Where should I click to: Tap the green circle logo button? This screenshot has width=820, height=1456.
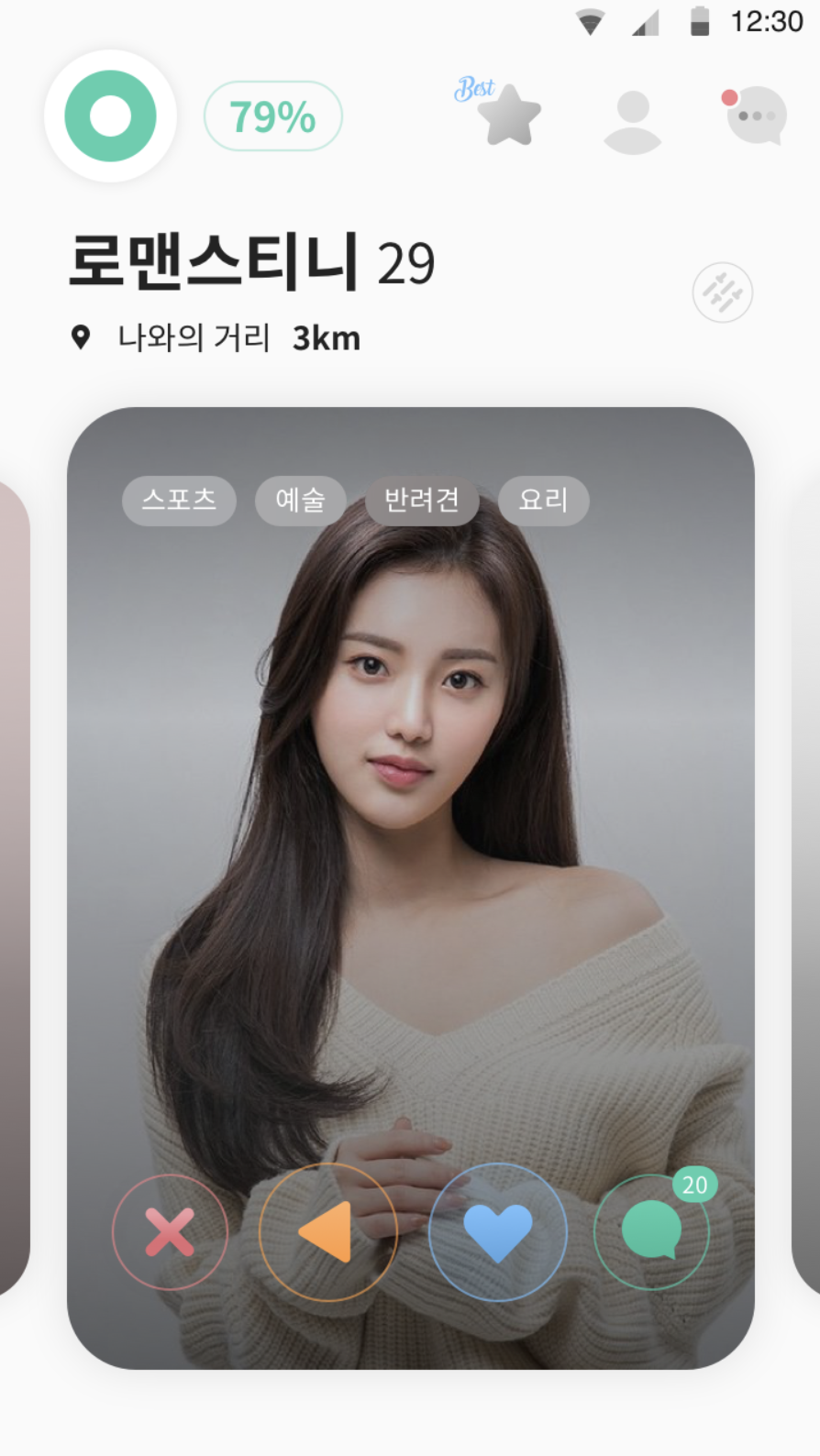tap(110, 116)
